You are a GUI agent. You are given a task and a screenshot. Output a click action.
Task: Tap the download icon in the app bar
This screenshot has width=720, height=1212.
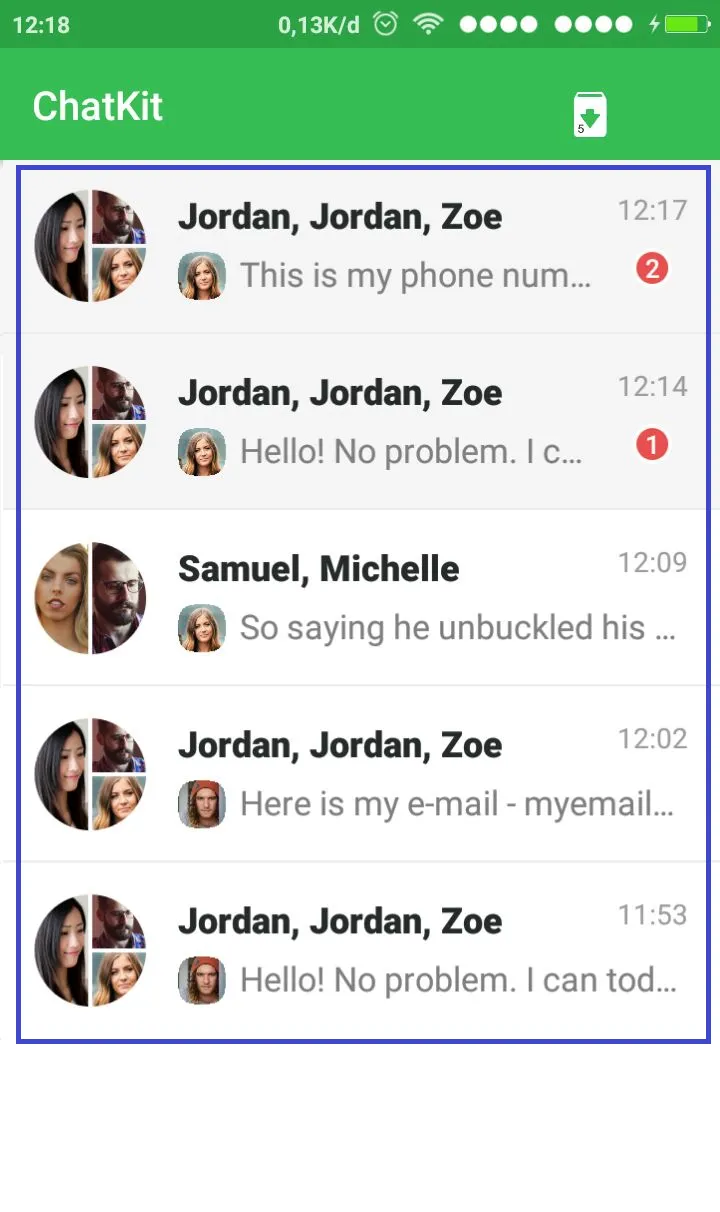pyautogui.click(x=590, y=114)
